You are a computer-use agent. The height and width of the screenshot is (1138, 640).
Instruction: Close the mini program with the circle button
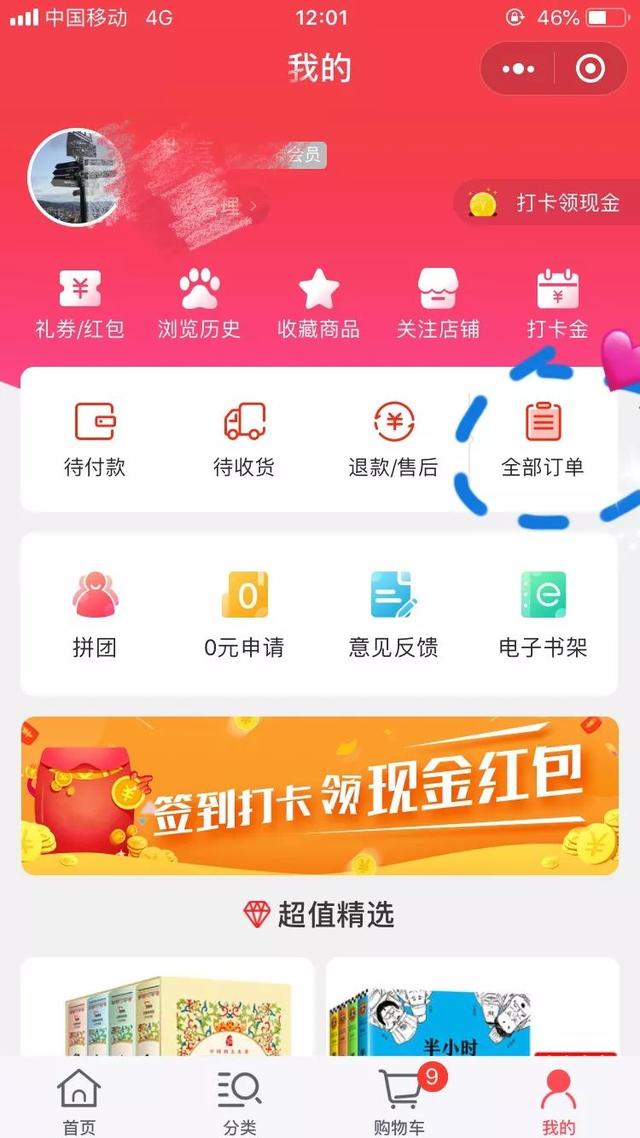(590, 69)
